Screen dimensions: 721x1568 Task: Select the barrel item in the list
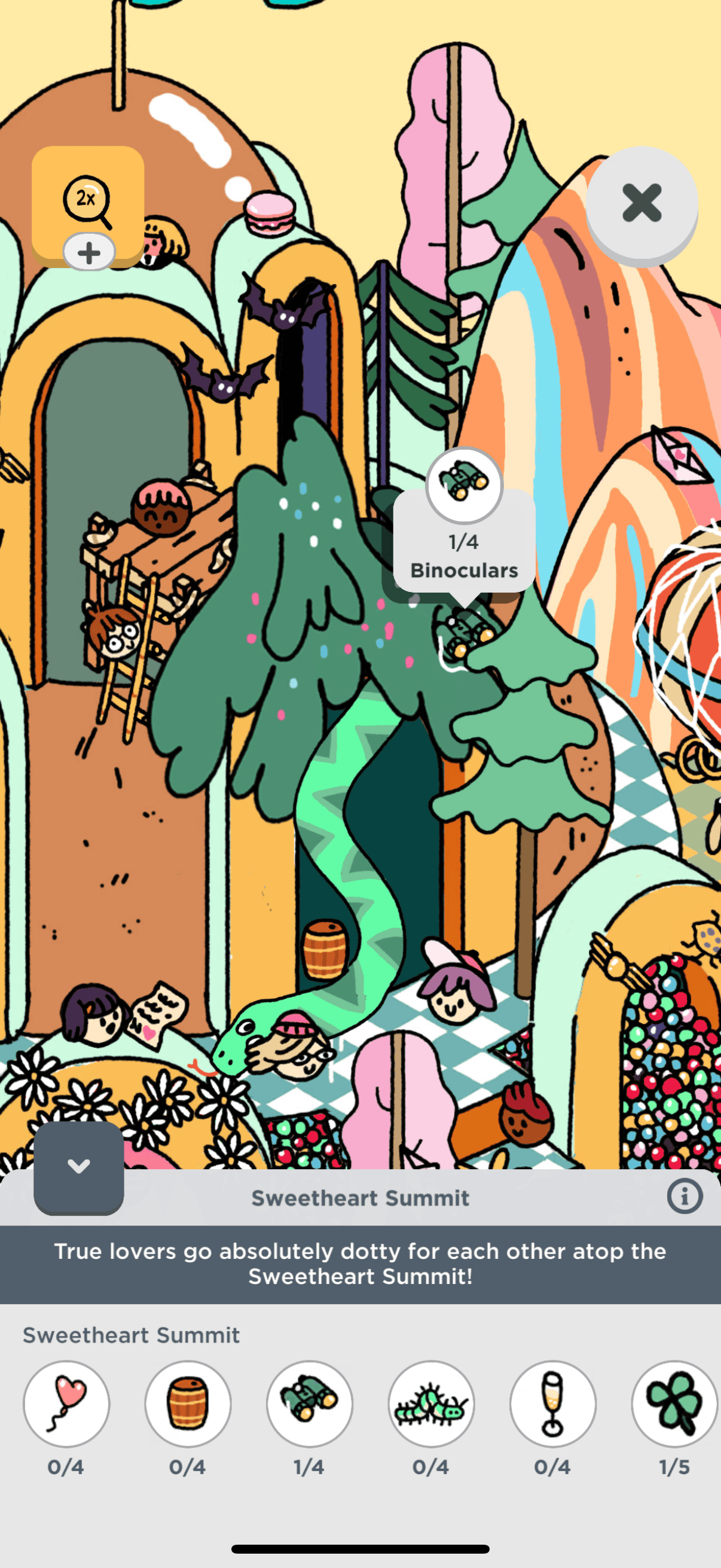coord(188,1403)
